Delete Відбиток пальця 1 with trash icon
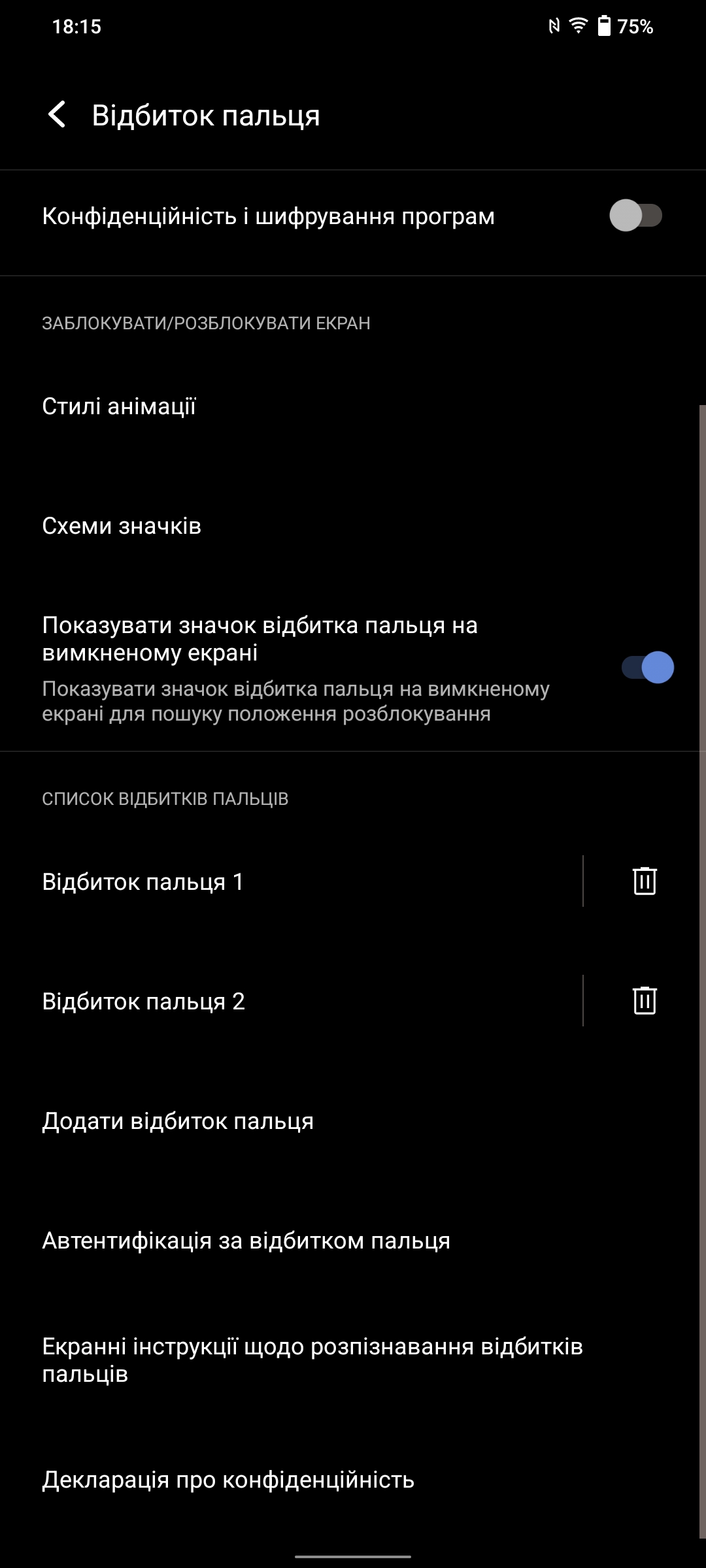The width and height of the screenshot is (706, 1568). pyautogui.click(x=645, y=881)
